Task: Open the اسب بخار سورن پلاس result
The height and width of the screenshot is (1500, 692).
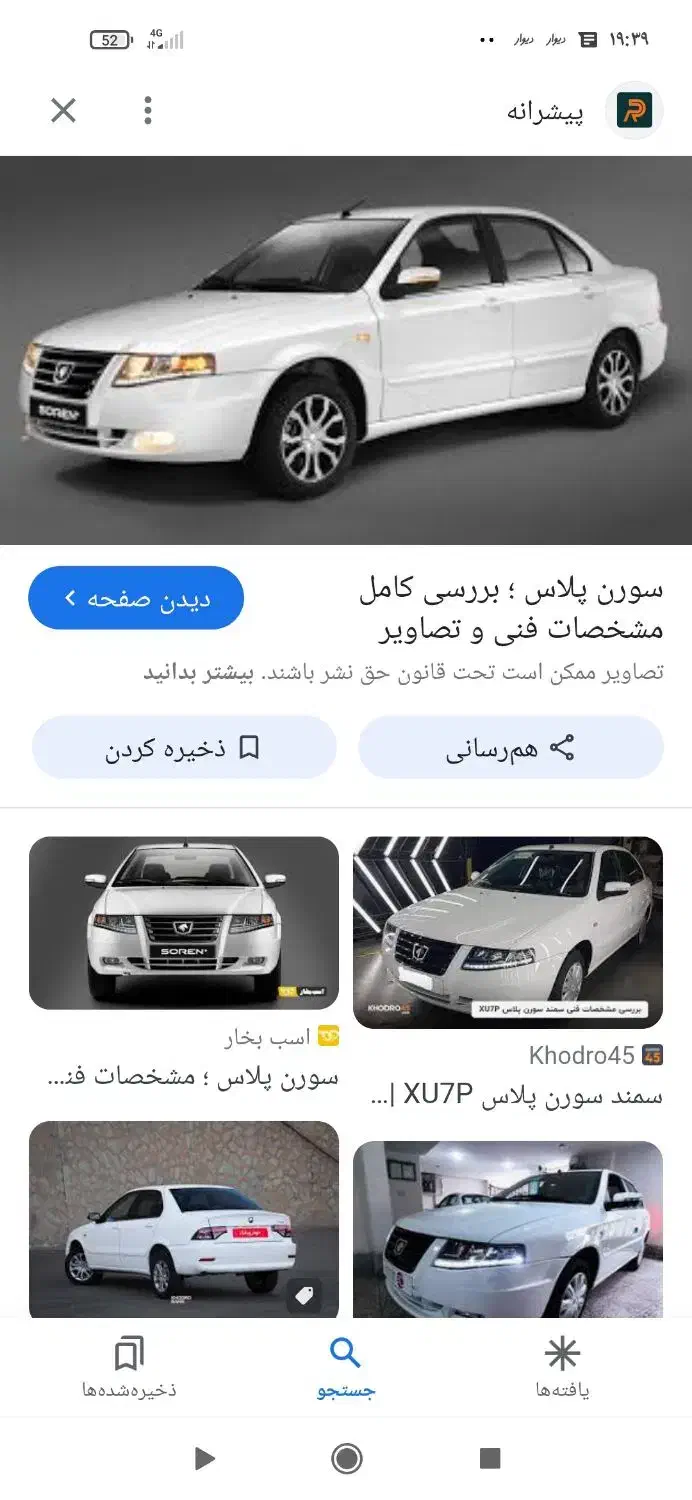Action: (x=184, y=922)
